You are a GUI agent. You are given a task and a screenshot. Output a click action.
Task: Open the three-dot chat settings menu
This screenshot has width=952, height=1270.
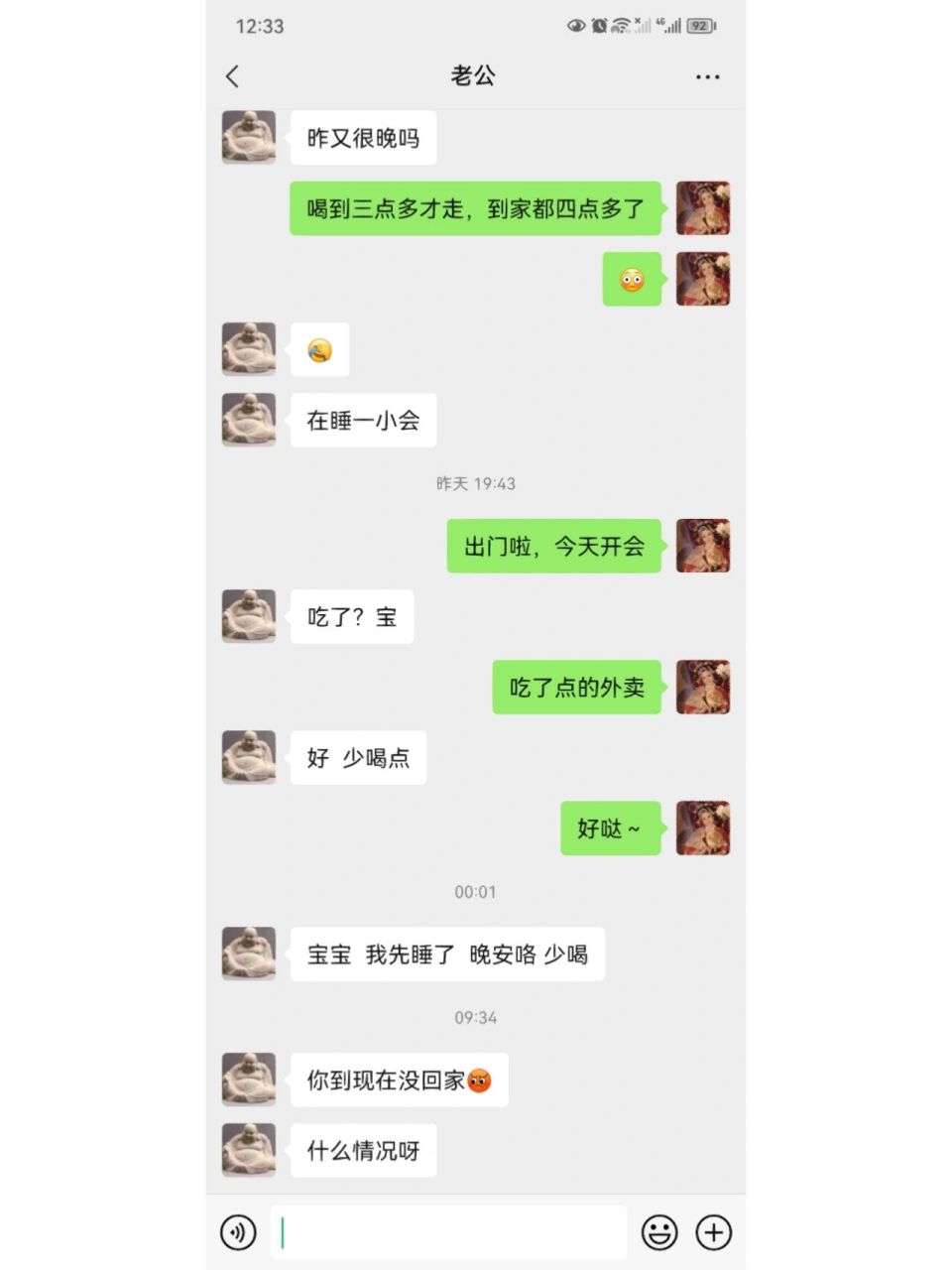708,76
